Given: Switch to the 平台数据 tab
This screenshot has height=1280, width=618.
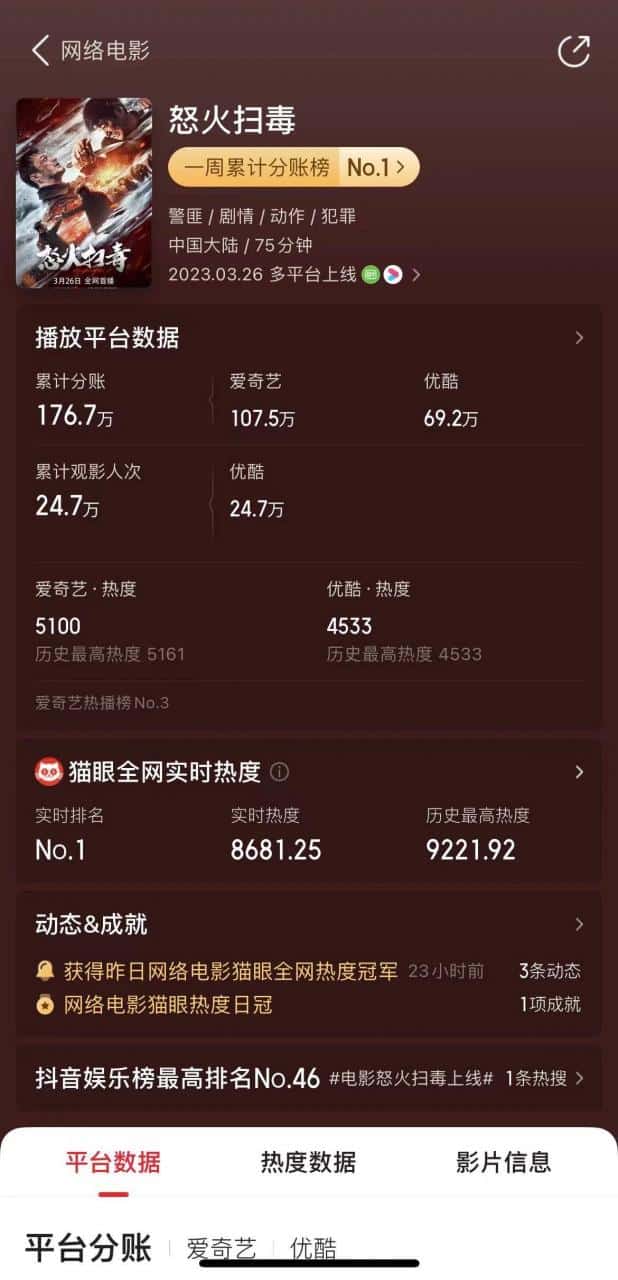Looking at the screenshot, I should coord(113,1162).
